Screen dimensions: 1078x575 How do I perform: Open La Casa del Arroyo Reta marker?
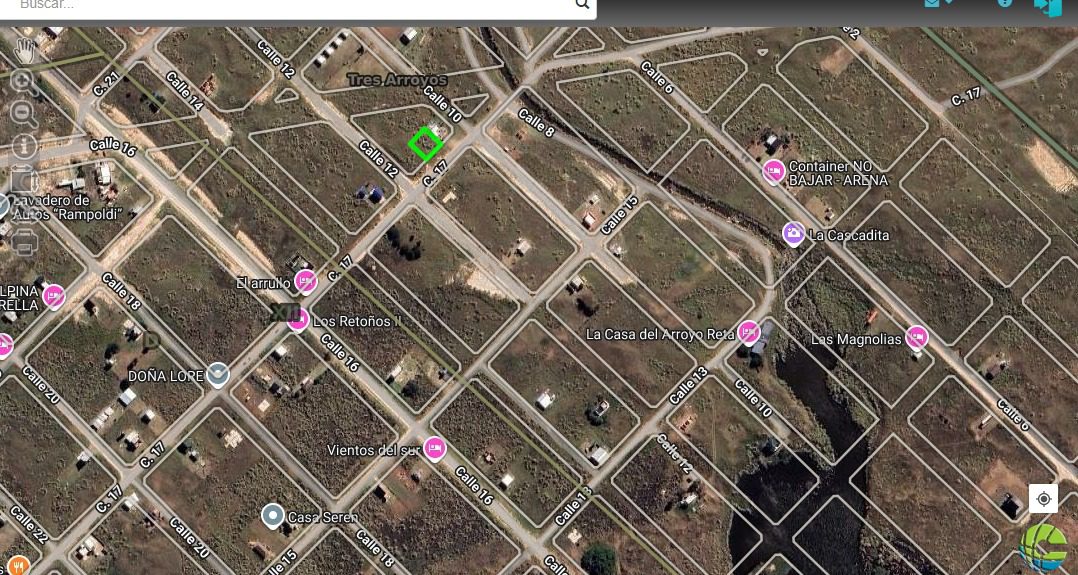coord(748,333)
